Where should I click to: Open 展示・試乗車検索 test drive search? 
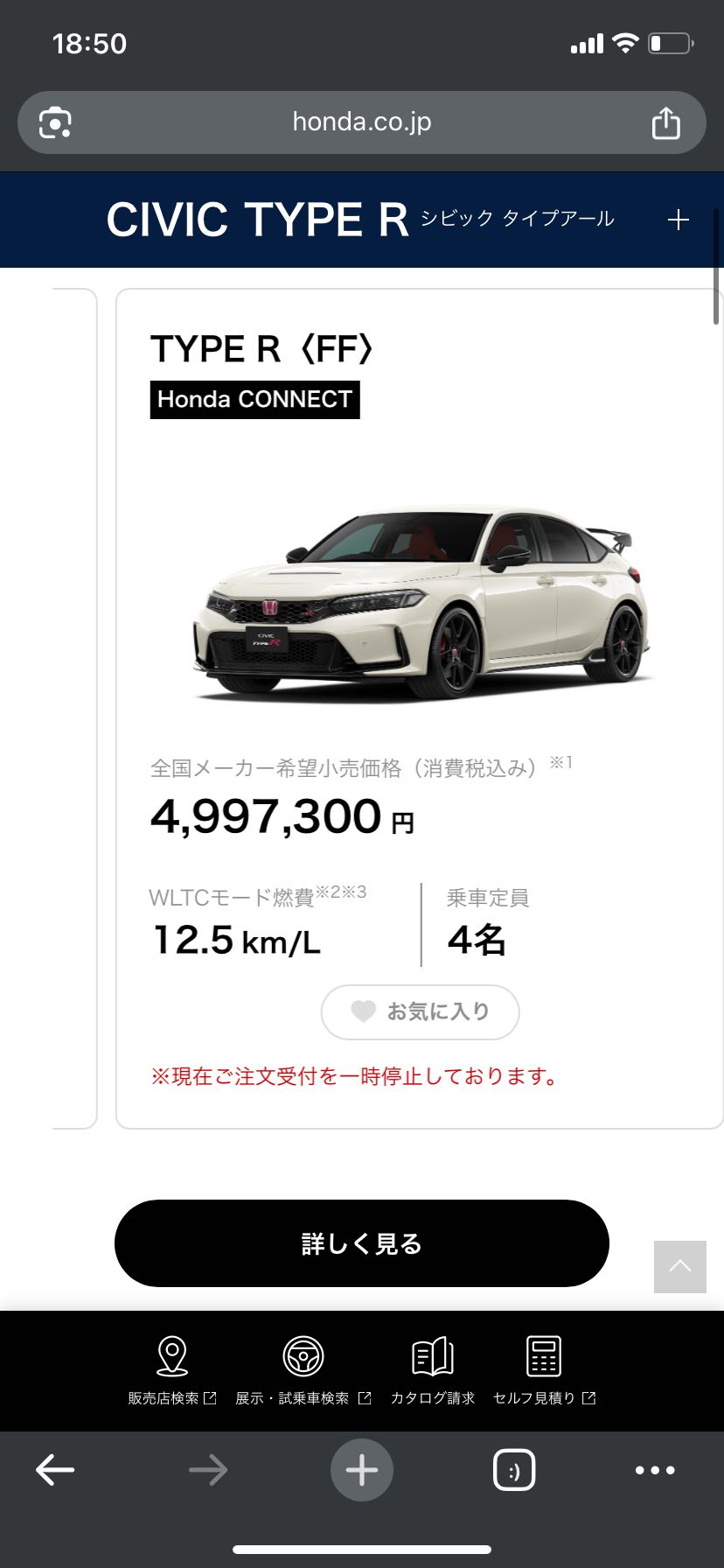point(303,1369)
